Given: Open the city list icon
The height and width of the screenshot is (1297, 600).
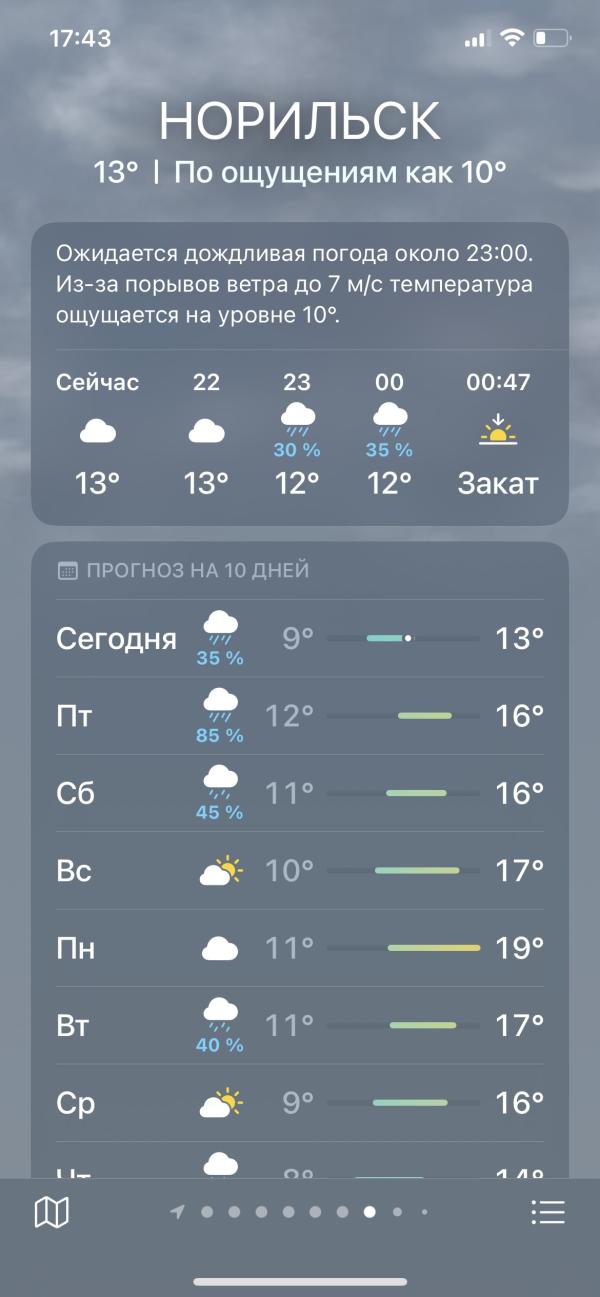Looking at the screenshot, I should [548, 1213].
